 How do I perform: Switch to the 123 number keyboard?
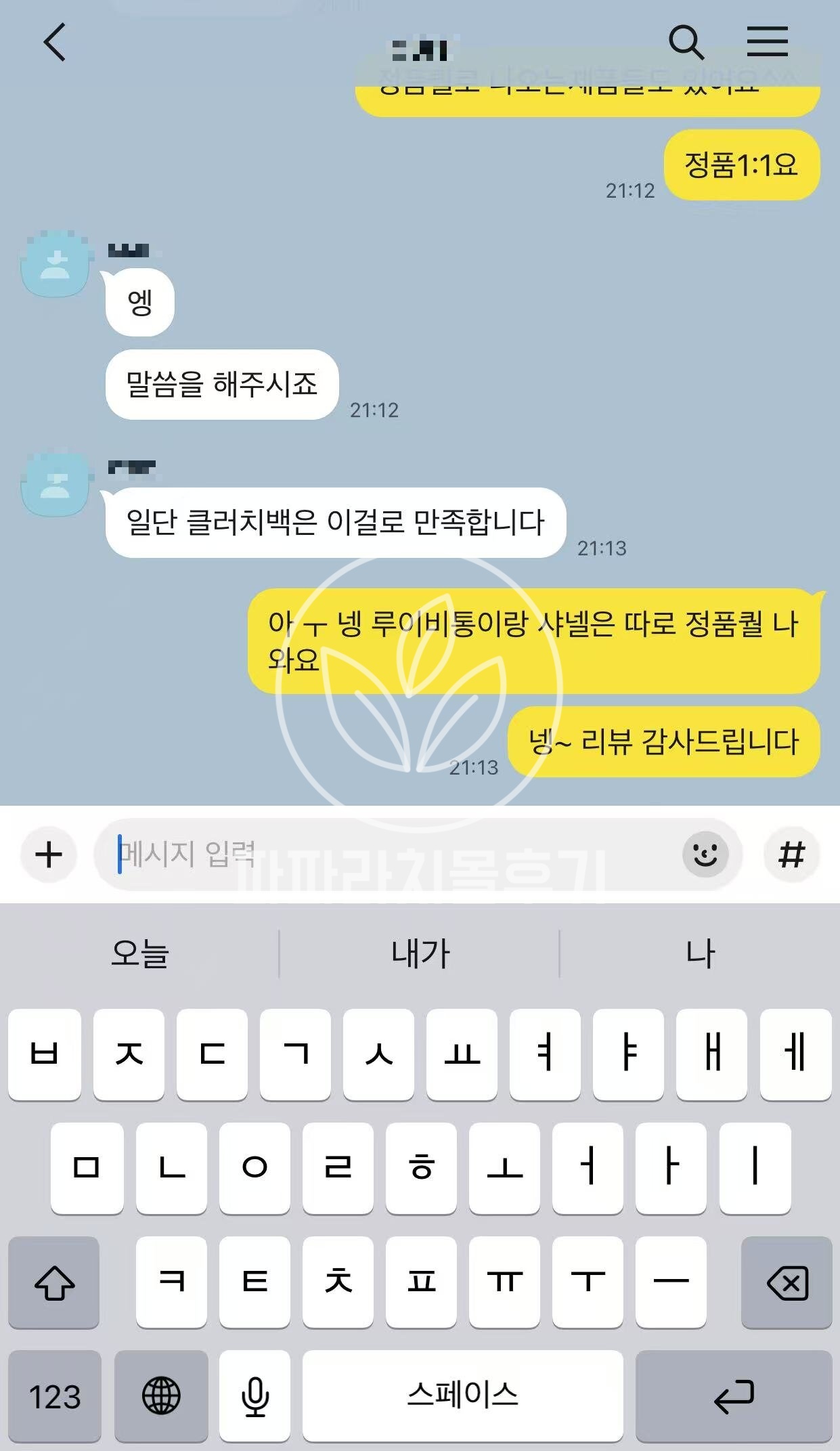(x=55, y=1396)
